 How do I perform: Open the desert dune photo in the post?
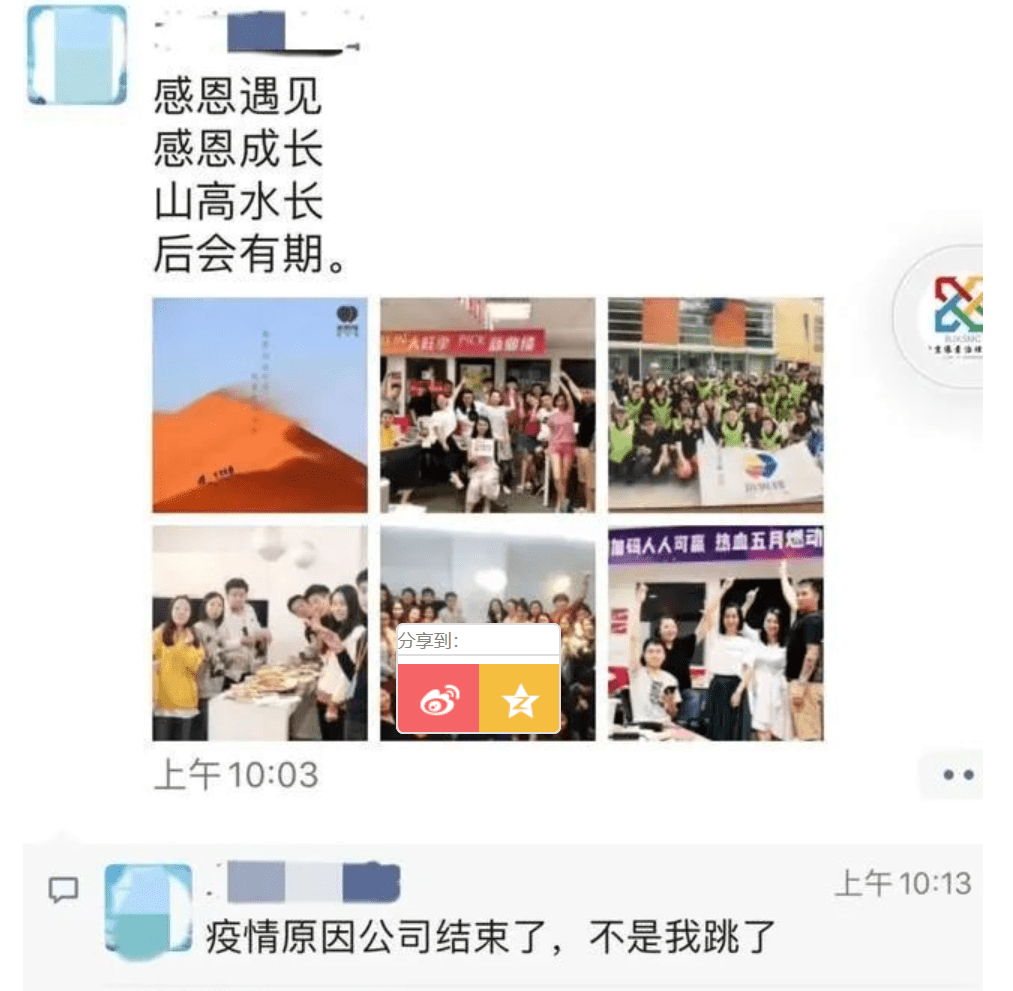pyautogui.click(x=259, y=405)
